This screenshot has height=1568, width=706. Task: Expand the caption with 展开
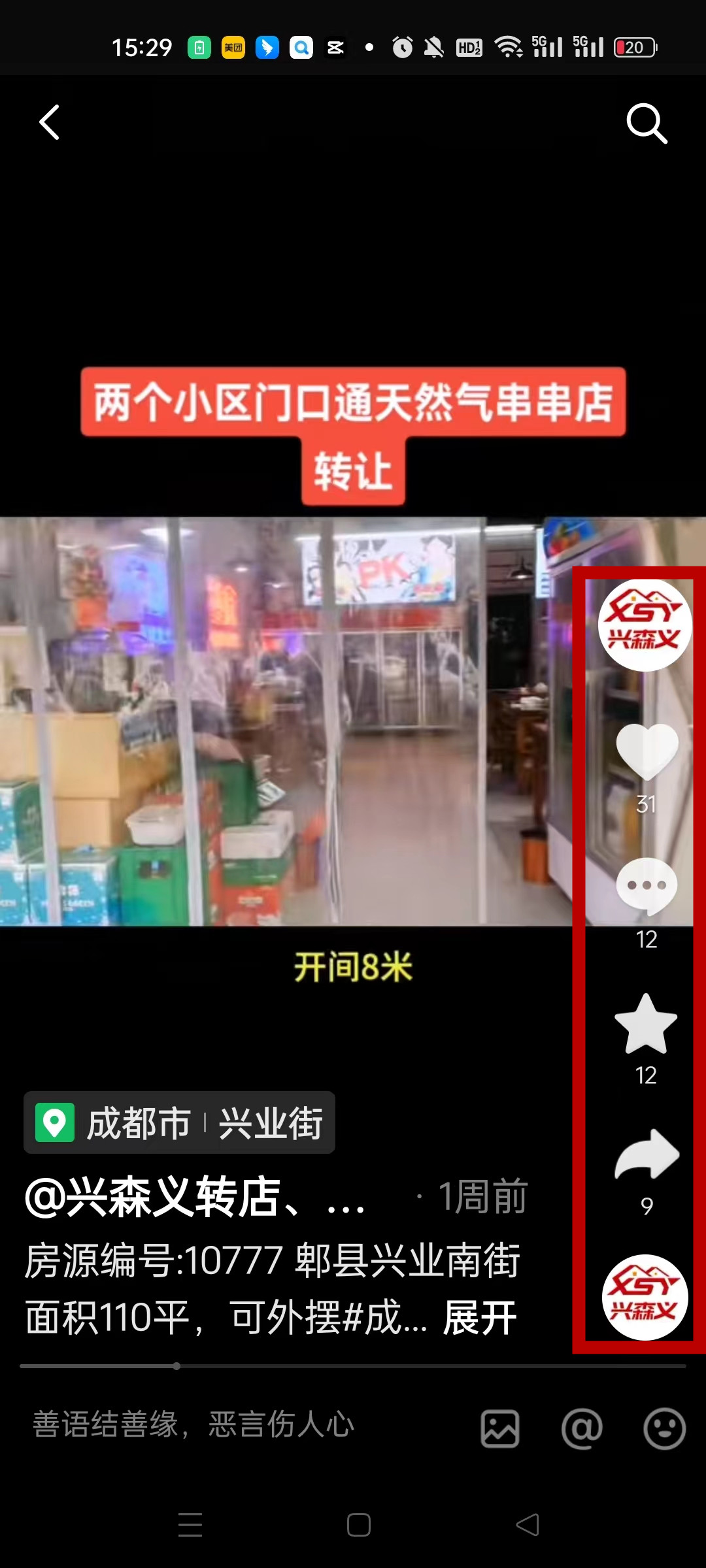480,1317
